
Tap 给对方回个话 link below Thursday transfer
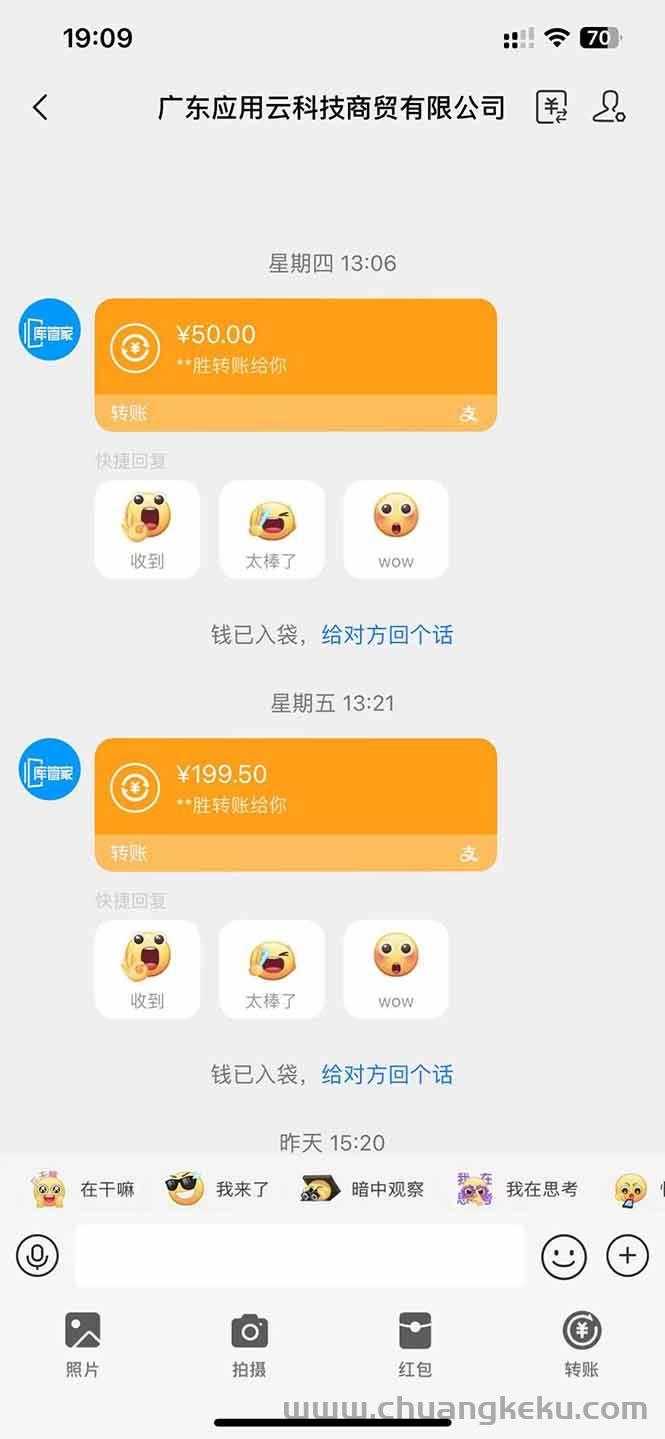point(387,635)
